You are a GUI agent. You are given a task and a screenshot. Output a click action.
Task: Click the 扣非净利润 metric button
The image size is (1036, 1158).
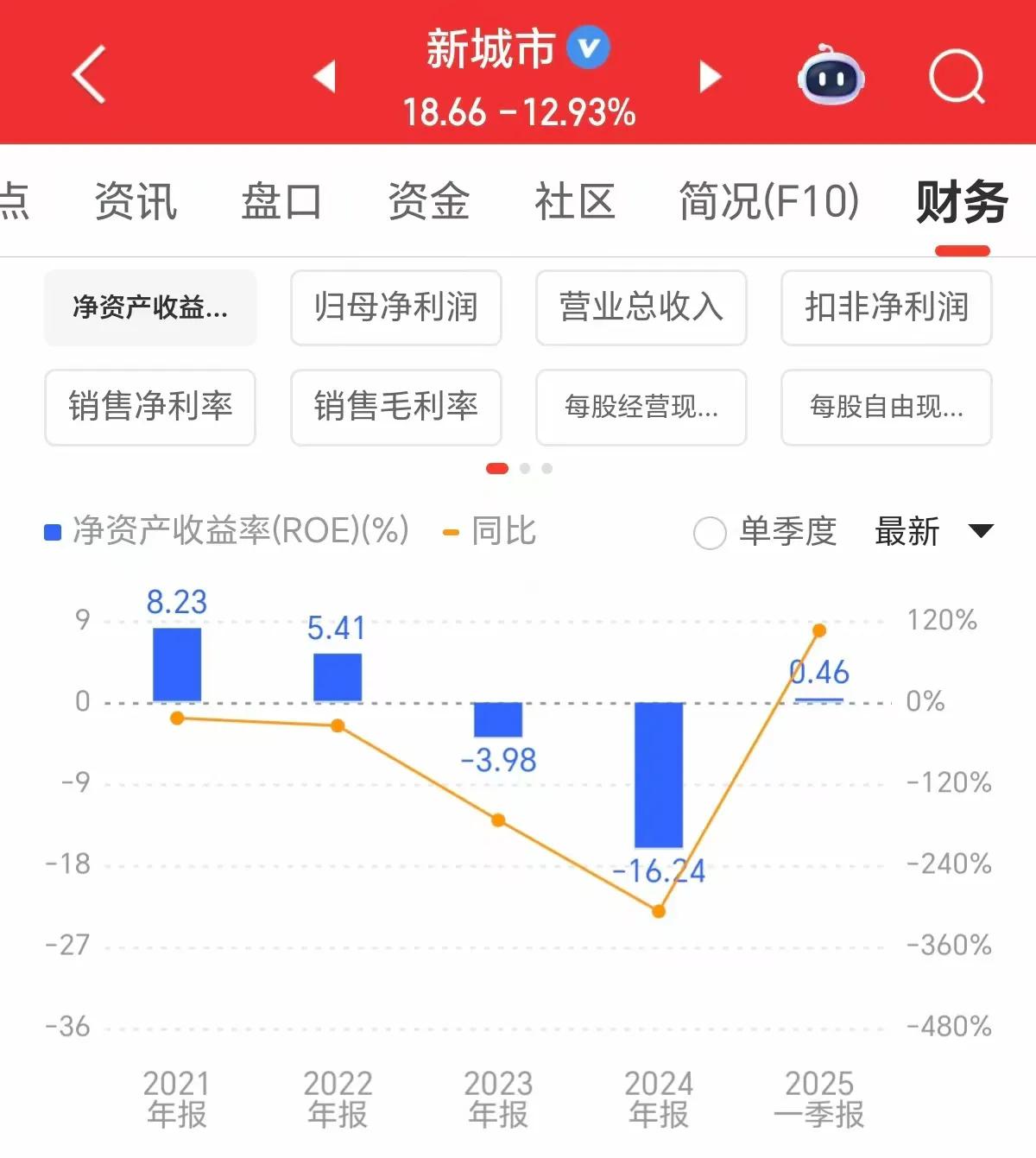pyautogui.click(x=886, y=309)
